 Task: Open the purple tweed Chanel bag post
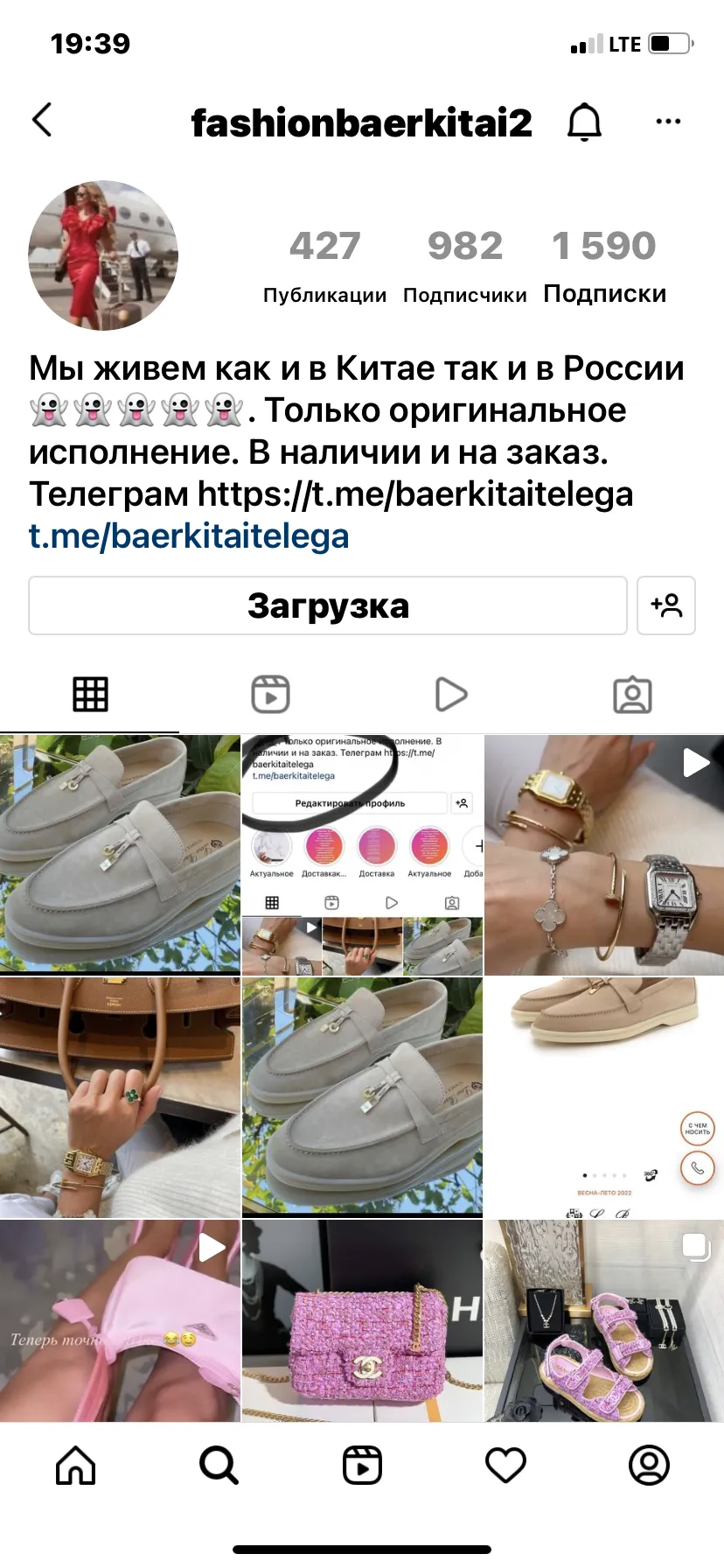362,1320
